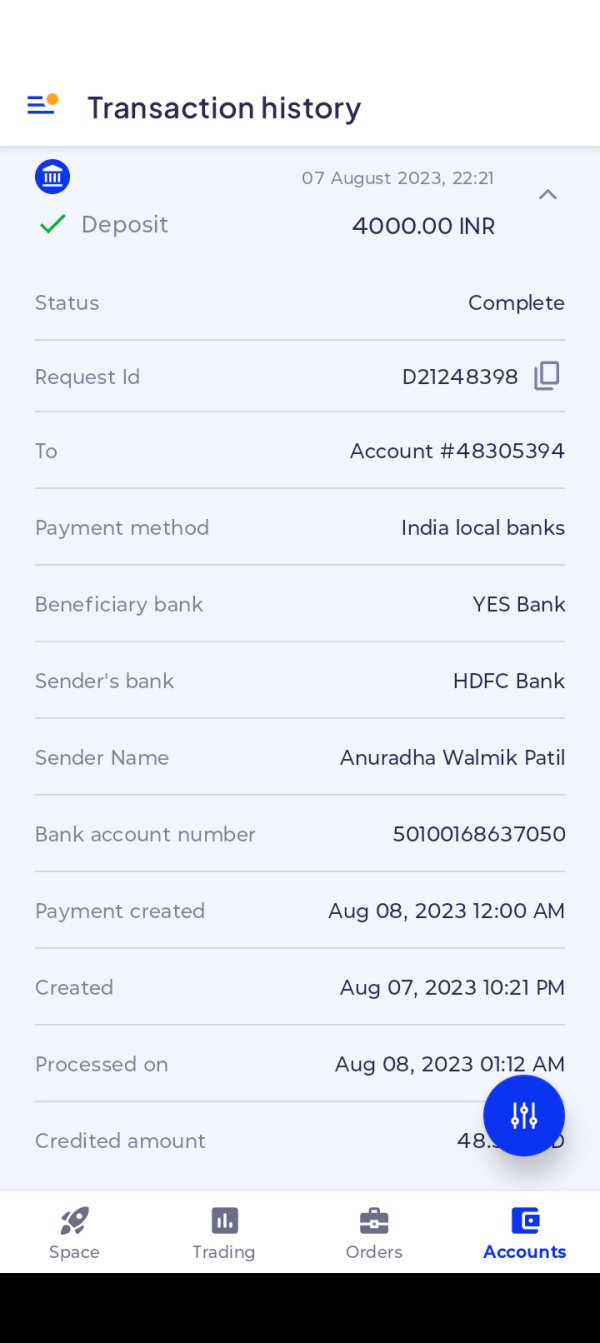Select the Accounts tab
The width and height of the screenshot is (600, 1343).
click(x=525, y=1233)
